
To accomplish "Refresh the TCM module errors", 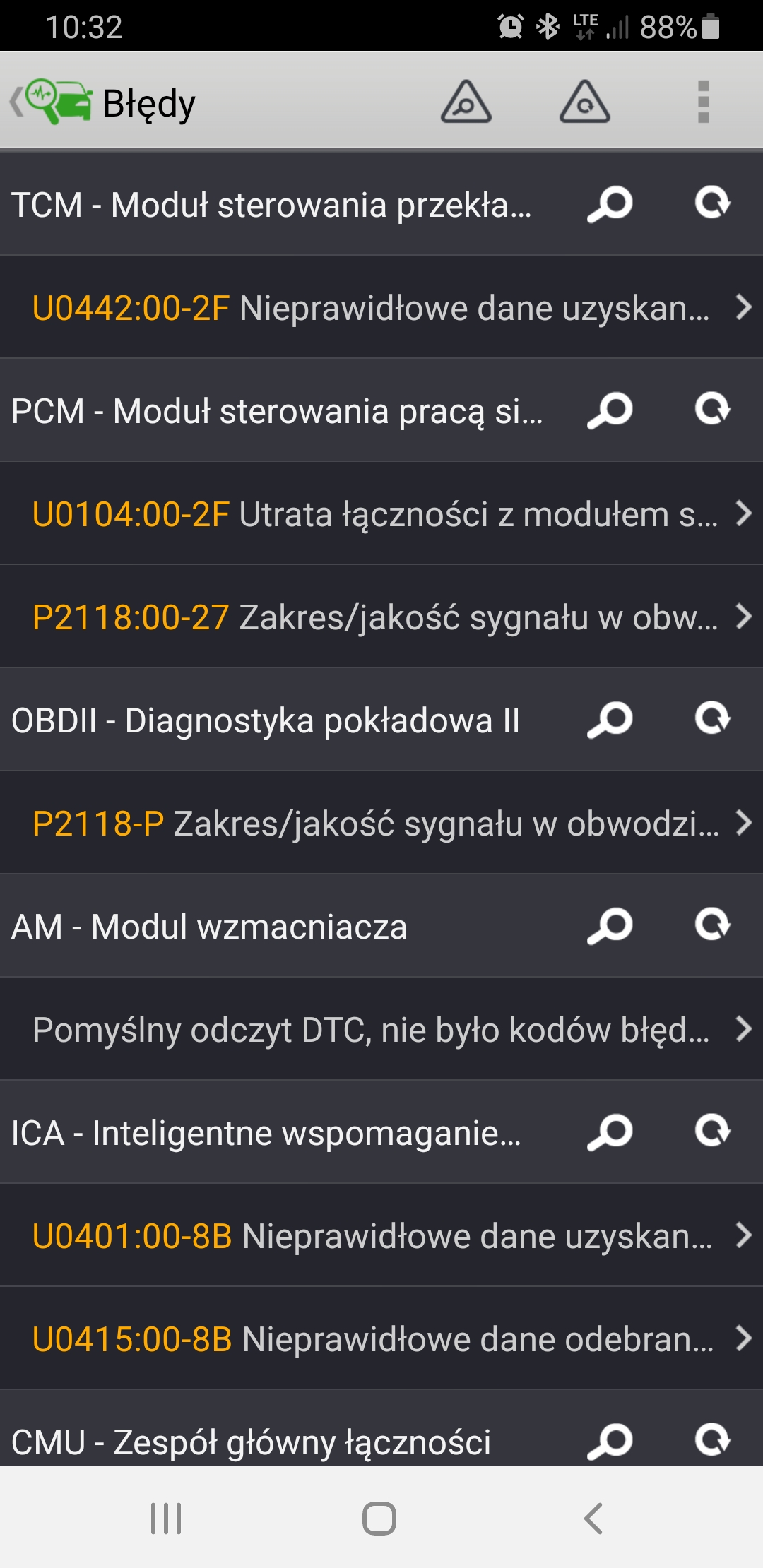I will tap(712, 204).
